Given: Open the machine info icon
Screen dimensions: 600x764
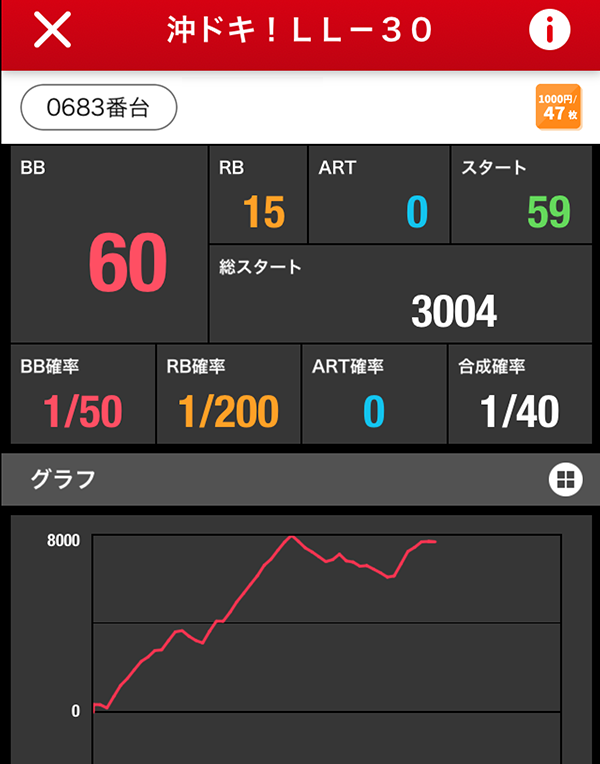Looking at the screenshot, I should point(548,31).
